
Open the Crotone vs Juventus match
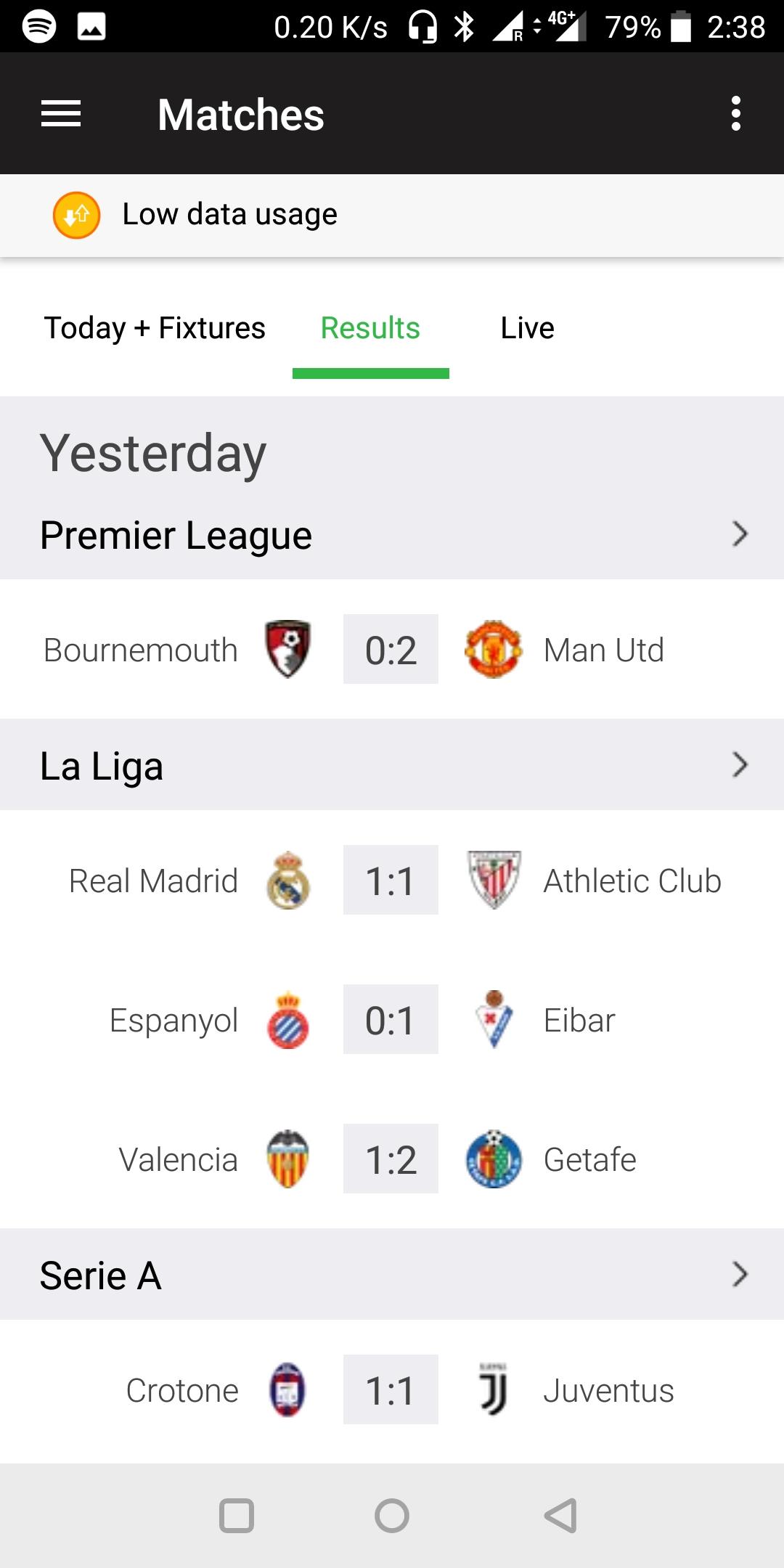click(391, 1390)
